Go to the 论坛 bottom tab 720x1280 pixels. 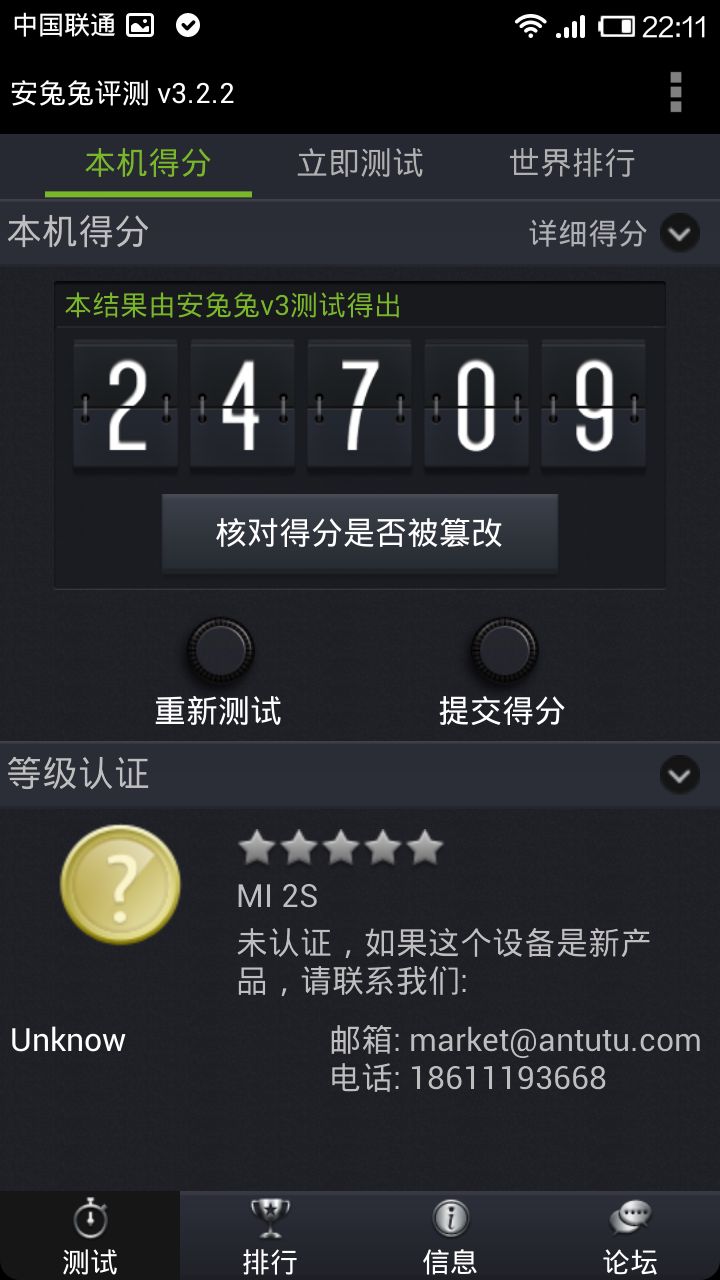click(630, 1236)
